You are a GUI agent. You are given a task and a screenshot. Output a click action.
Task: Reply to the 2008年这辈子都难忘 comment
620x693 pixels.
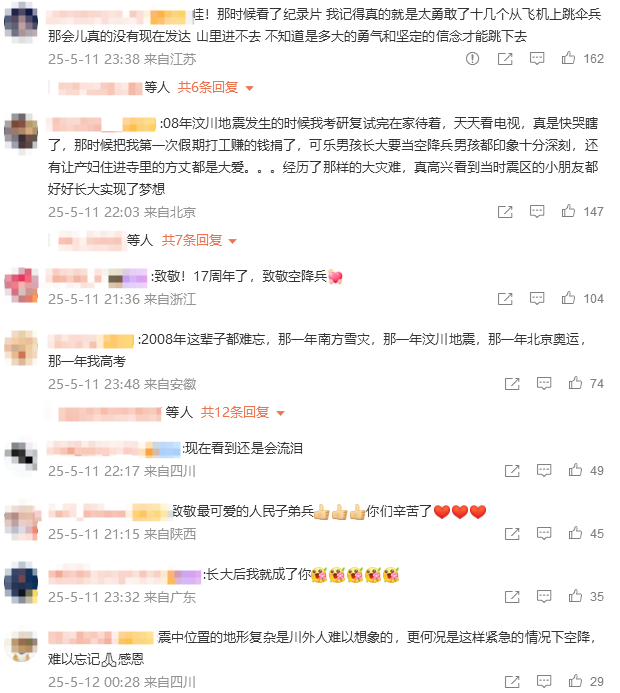click(x=546, y=384)
